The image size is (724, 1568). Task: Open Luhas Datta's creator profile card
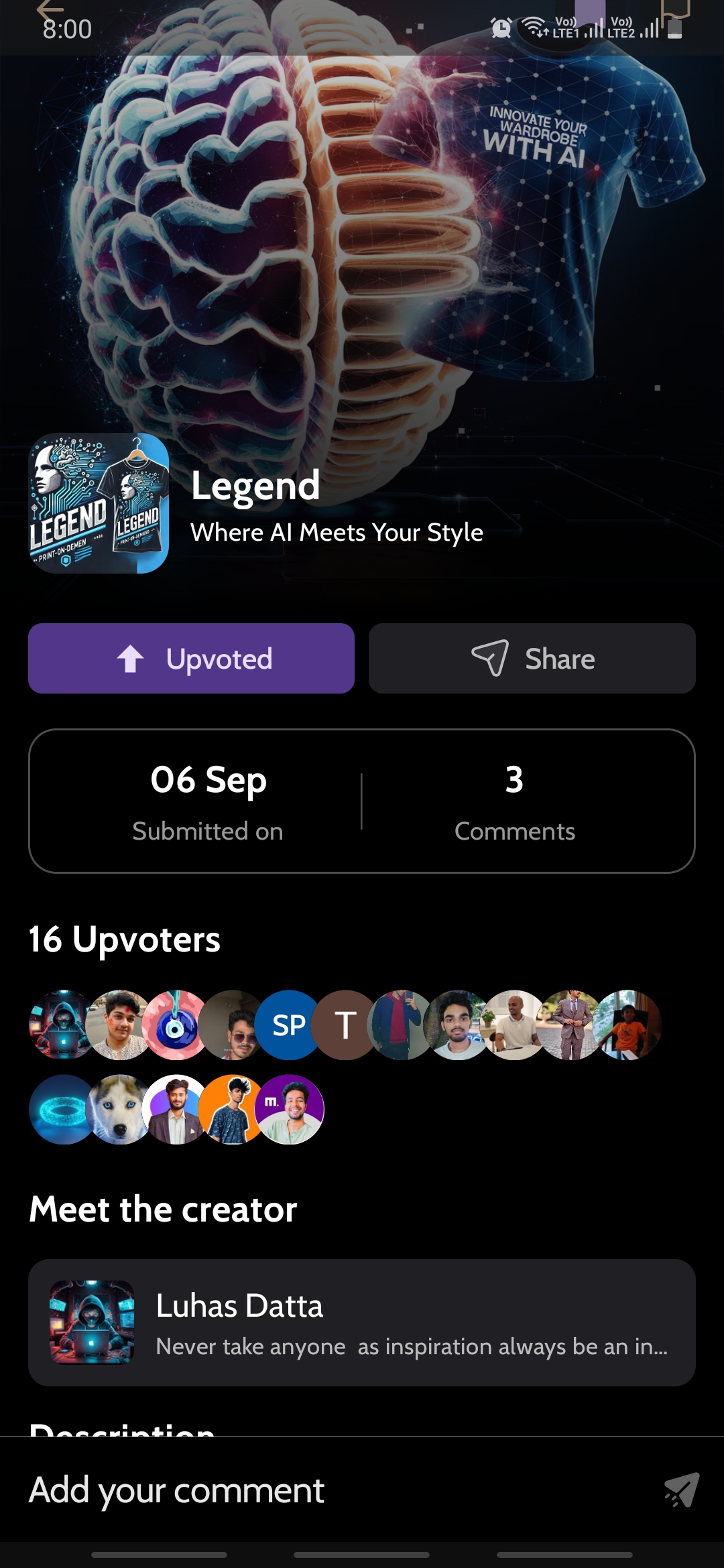(x=361, y=1323)
